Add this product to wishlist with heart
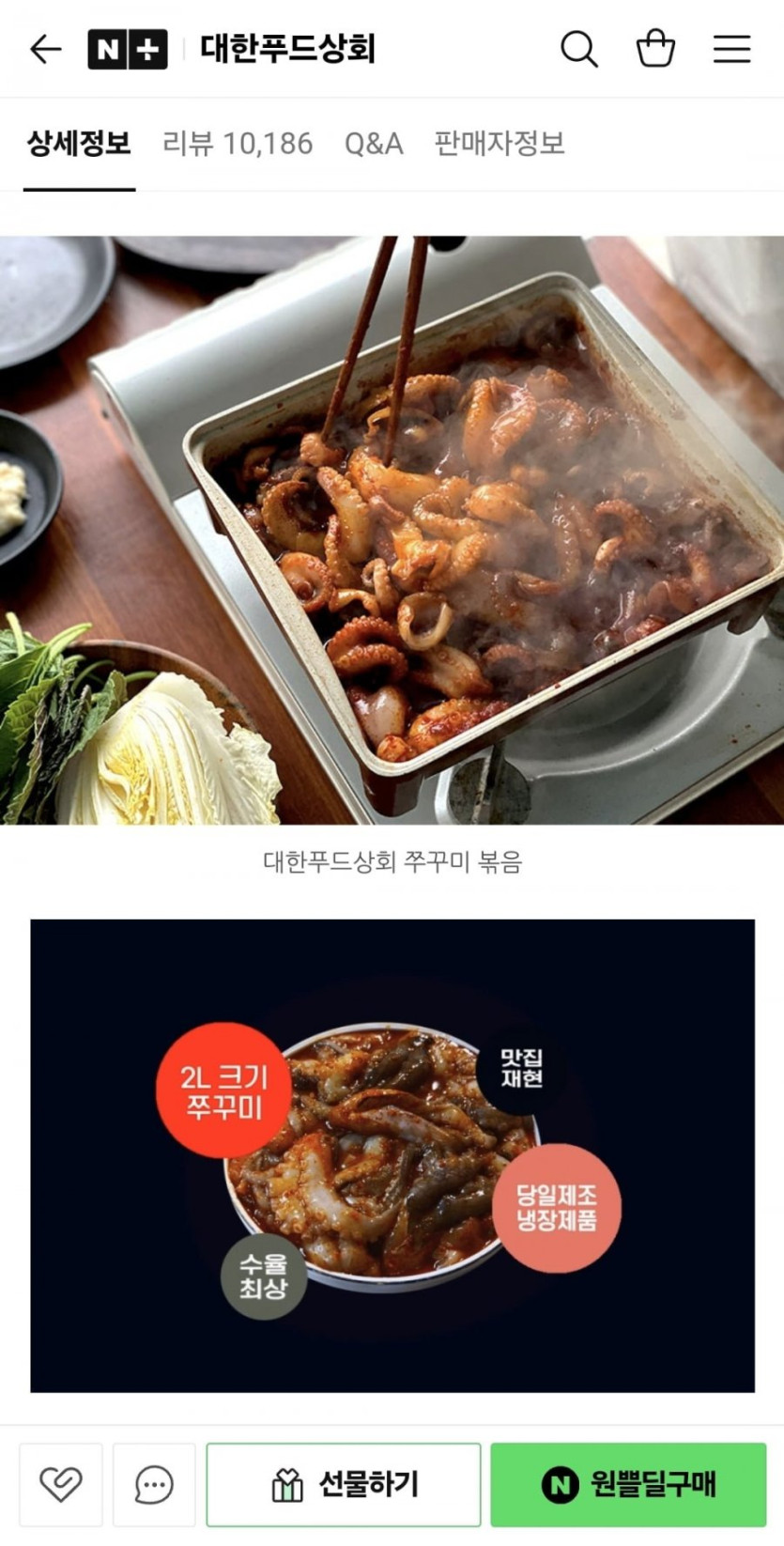 tap(61, 1484)
